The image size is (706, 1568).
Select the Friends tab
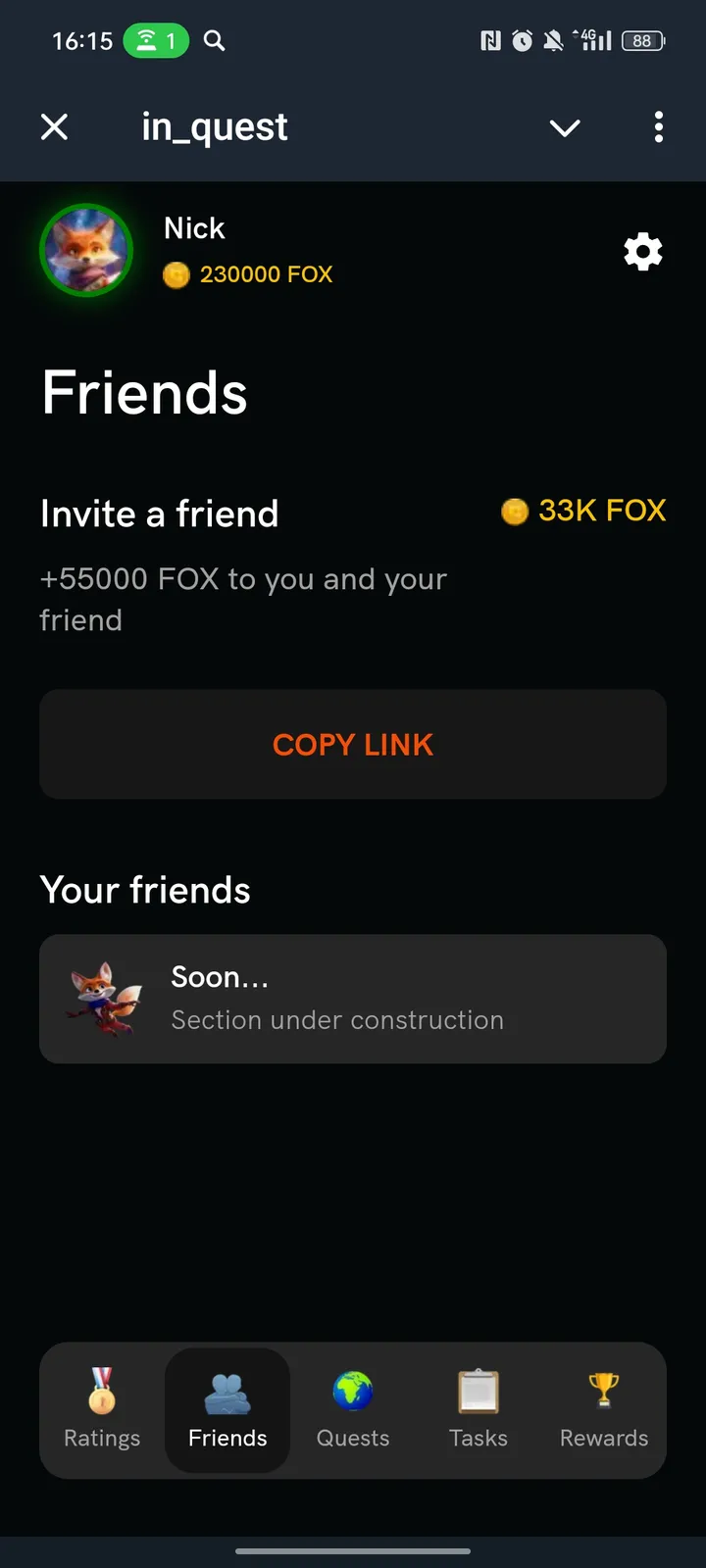pyautogui.click(x=227, y=1409)
